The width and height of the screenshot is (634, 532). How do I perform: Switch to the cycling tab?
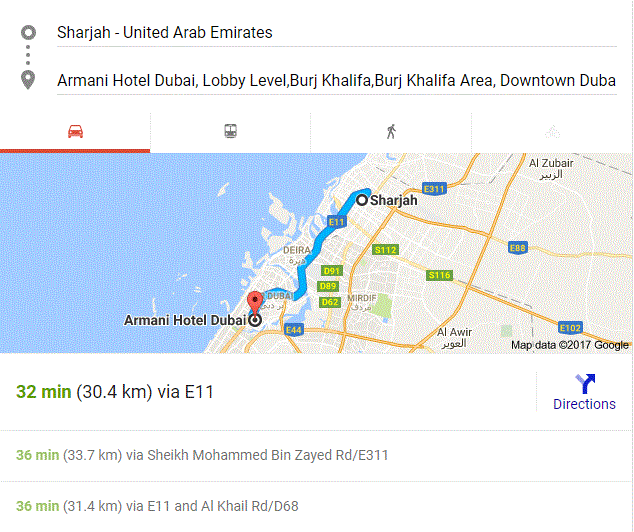(552, 132)
